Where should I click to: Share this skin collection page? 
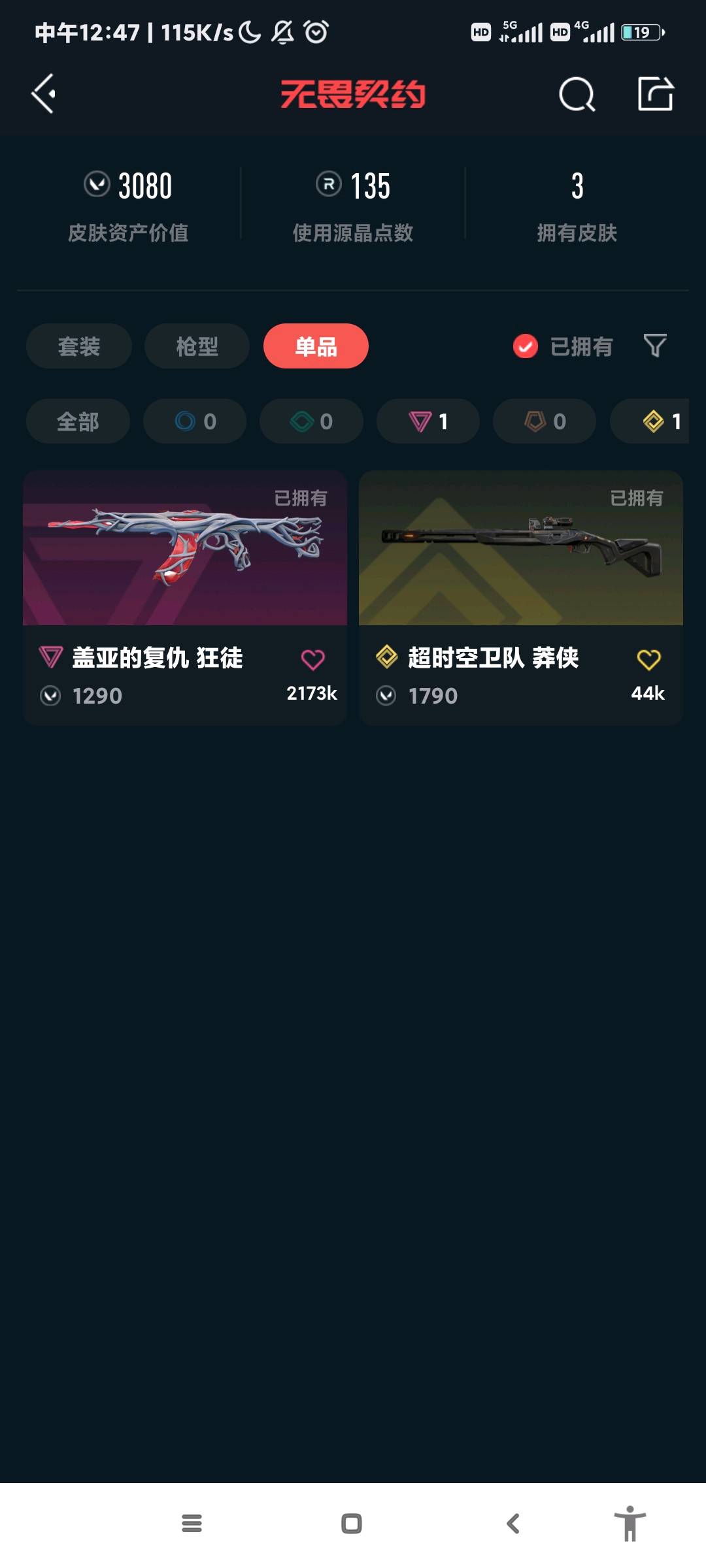click(655, 94)
